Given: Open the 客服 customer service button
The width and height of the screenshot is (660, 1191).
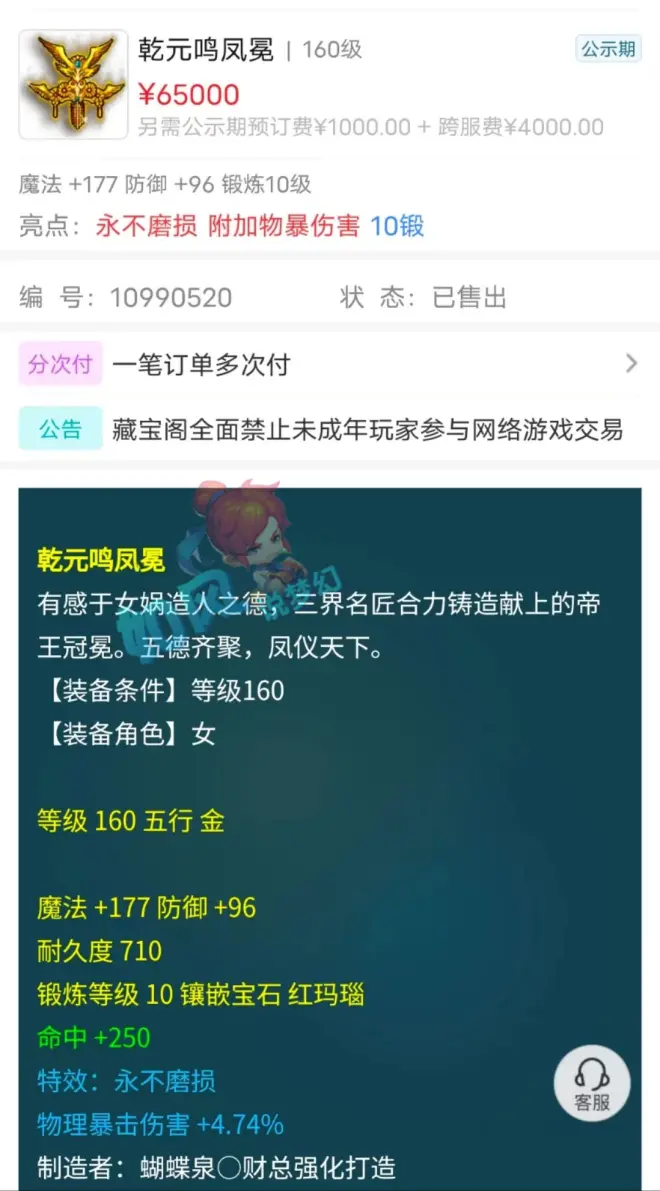Looking at the screenshot, I should click(592, 1083).
